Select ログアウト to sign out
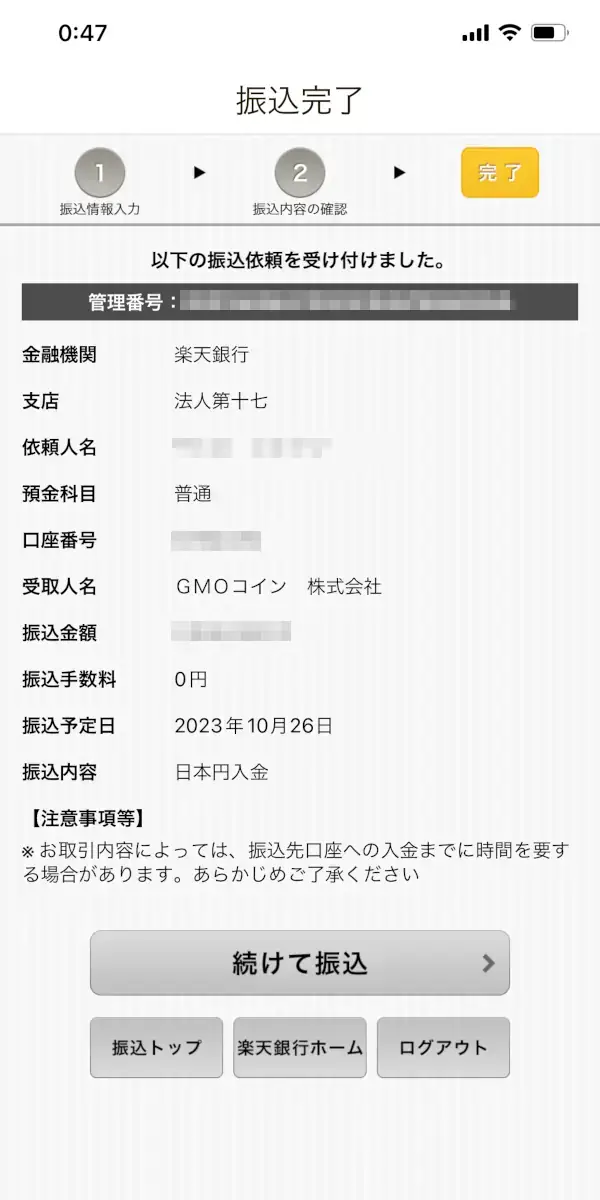Image resolution: width=600 pixels, height=1200 pixels. click(x=443, y=1047)
